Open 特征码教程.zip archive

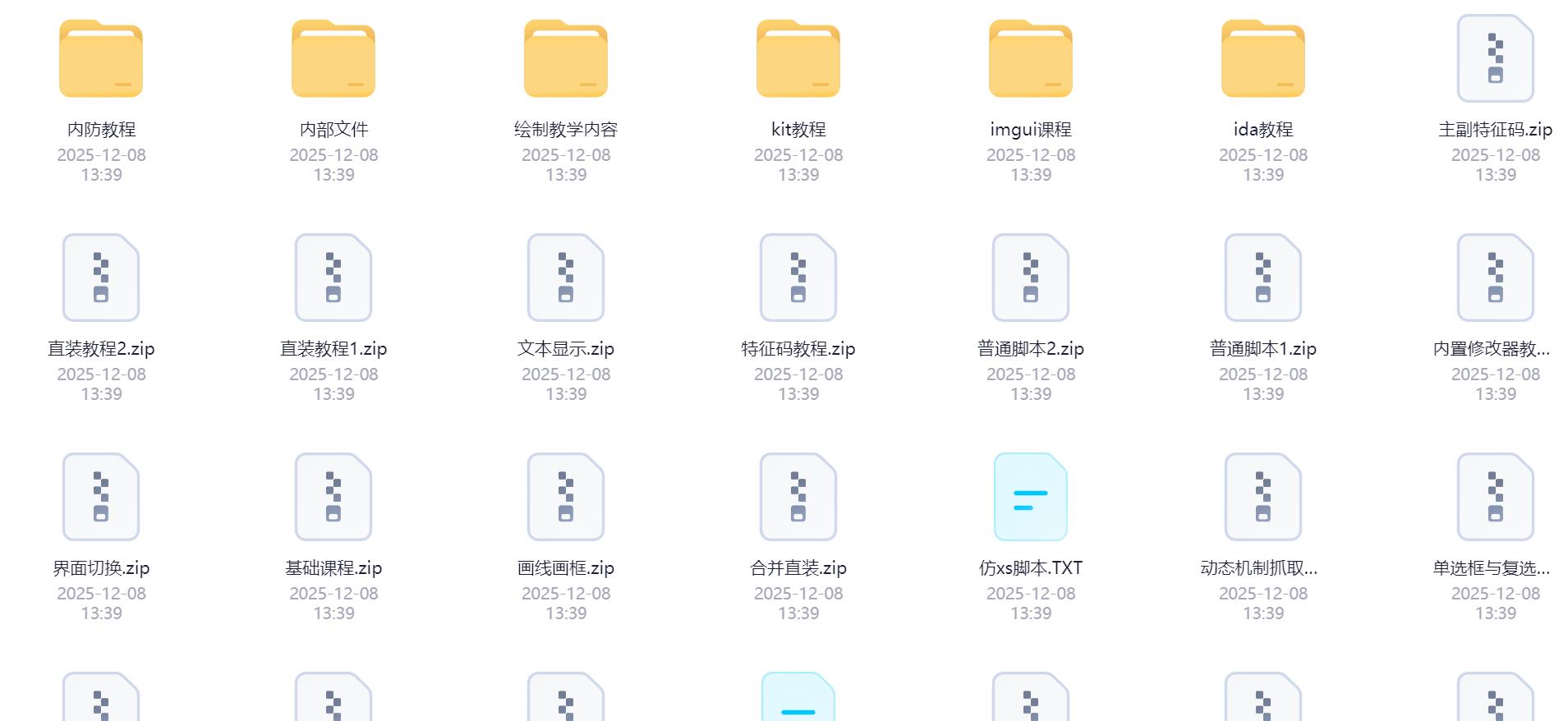[798, 278]
